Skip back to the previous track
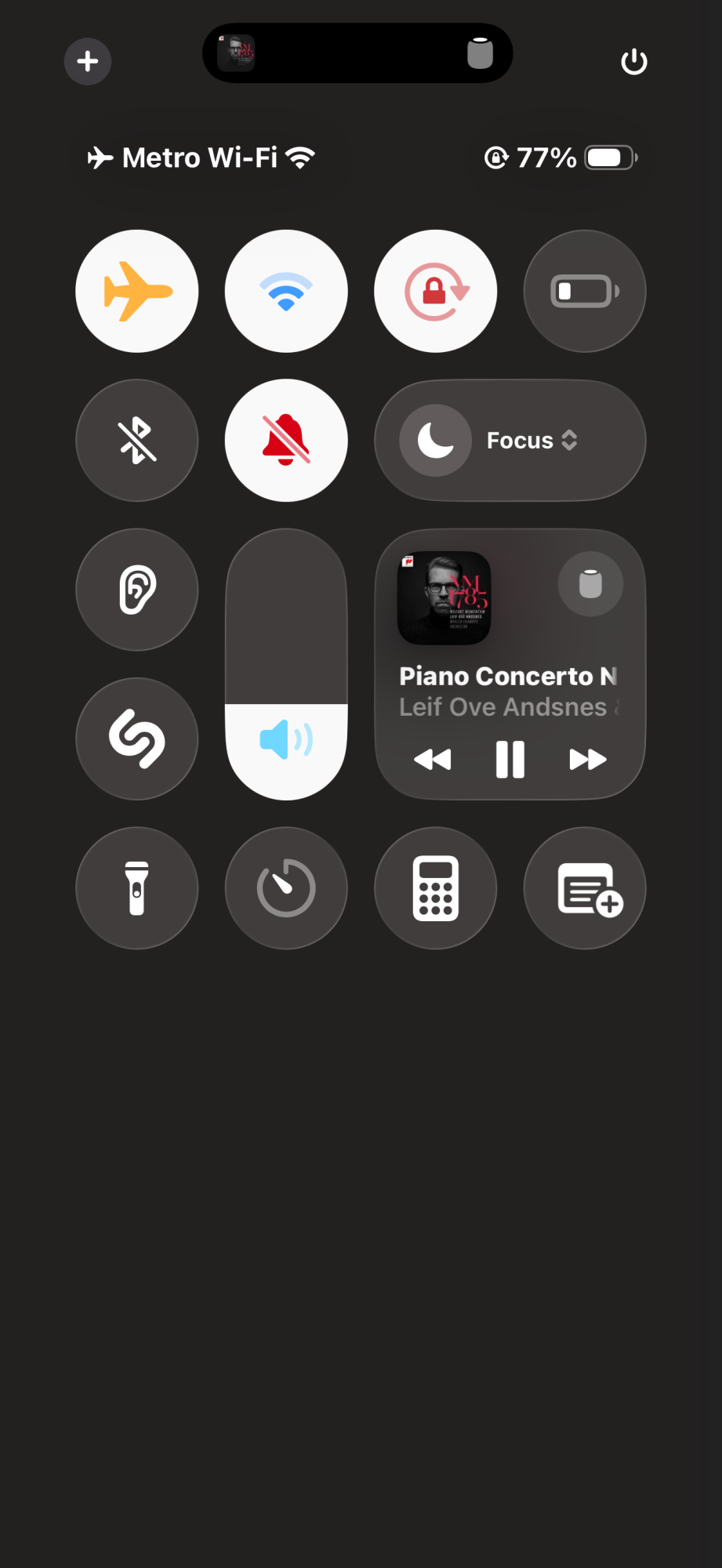 click(432, 759)
